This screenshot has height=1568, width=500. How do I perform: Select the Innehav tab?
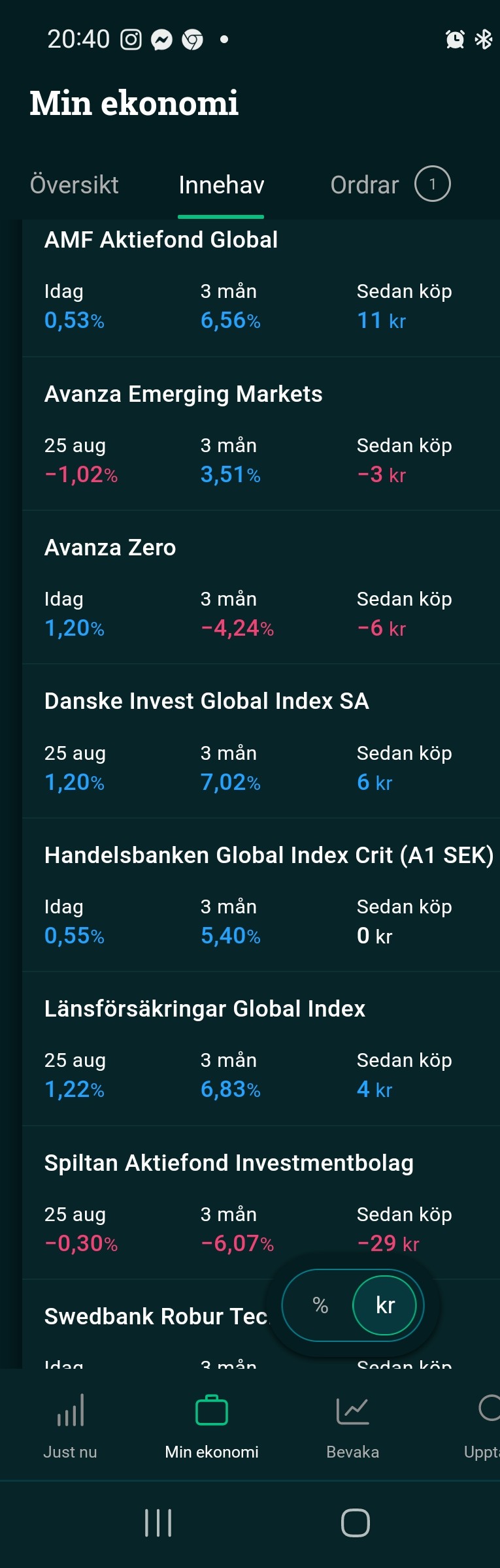[221, 185]
